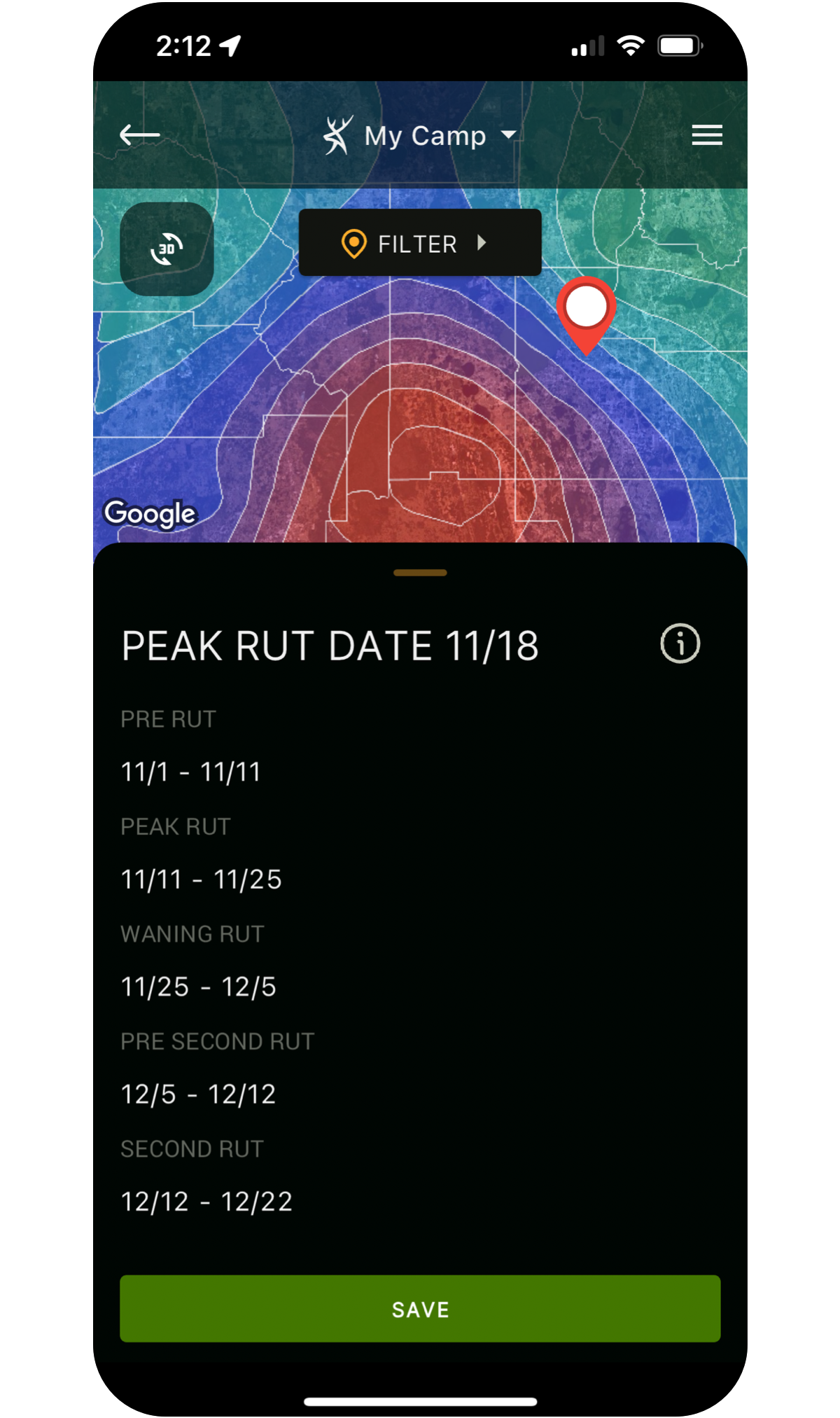Open the My Camp dropdown
Image resolution: width=840 pixels, height=1418 pixels.
pos(420,135)
